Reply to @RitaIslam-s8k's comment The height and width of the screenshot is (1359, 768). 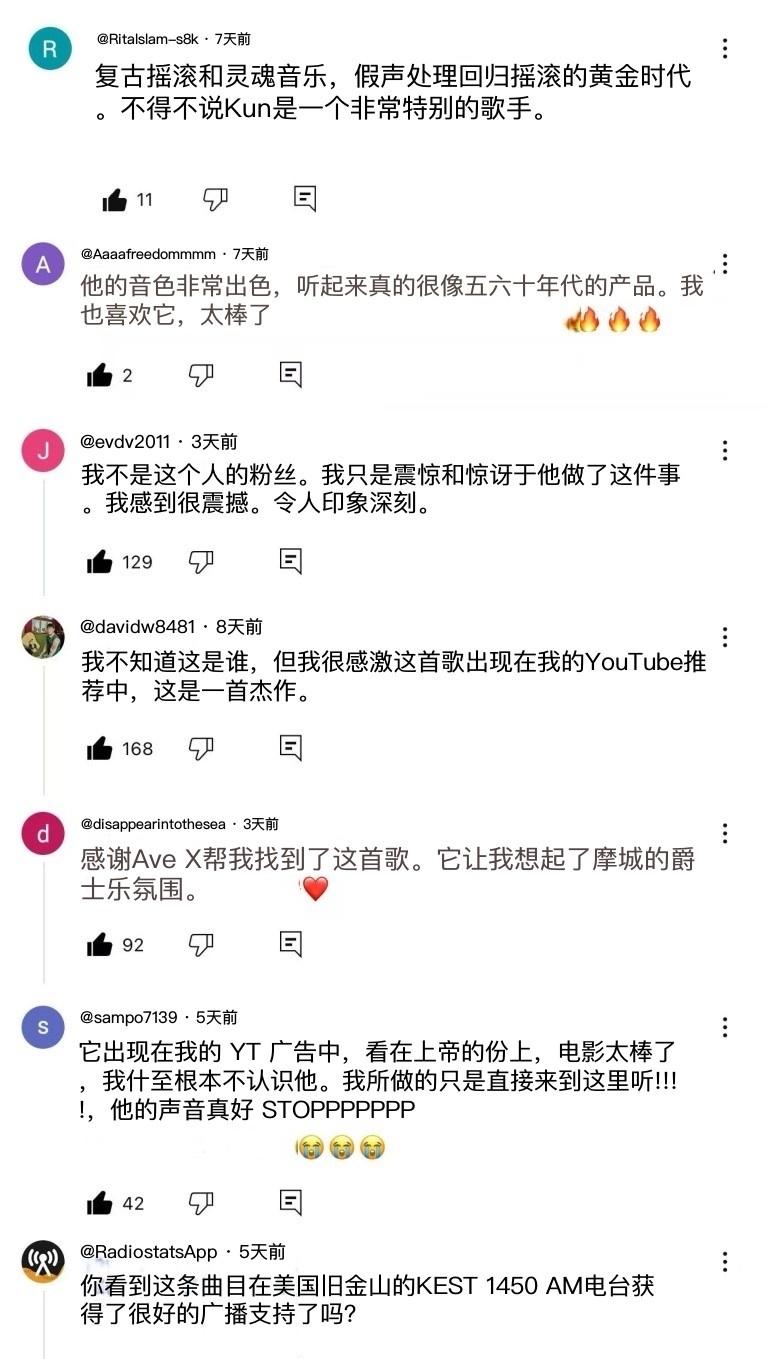(305, 199)
